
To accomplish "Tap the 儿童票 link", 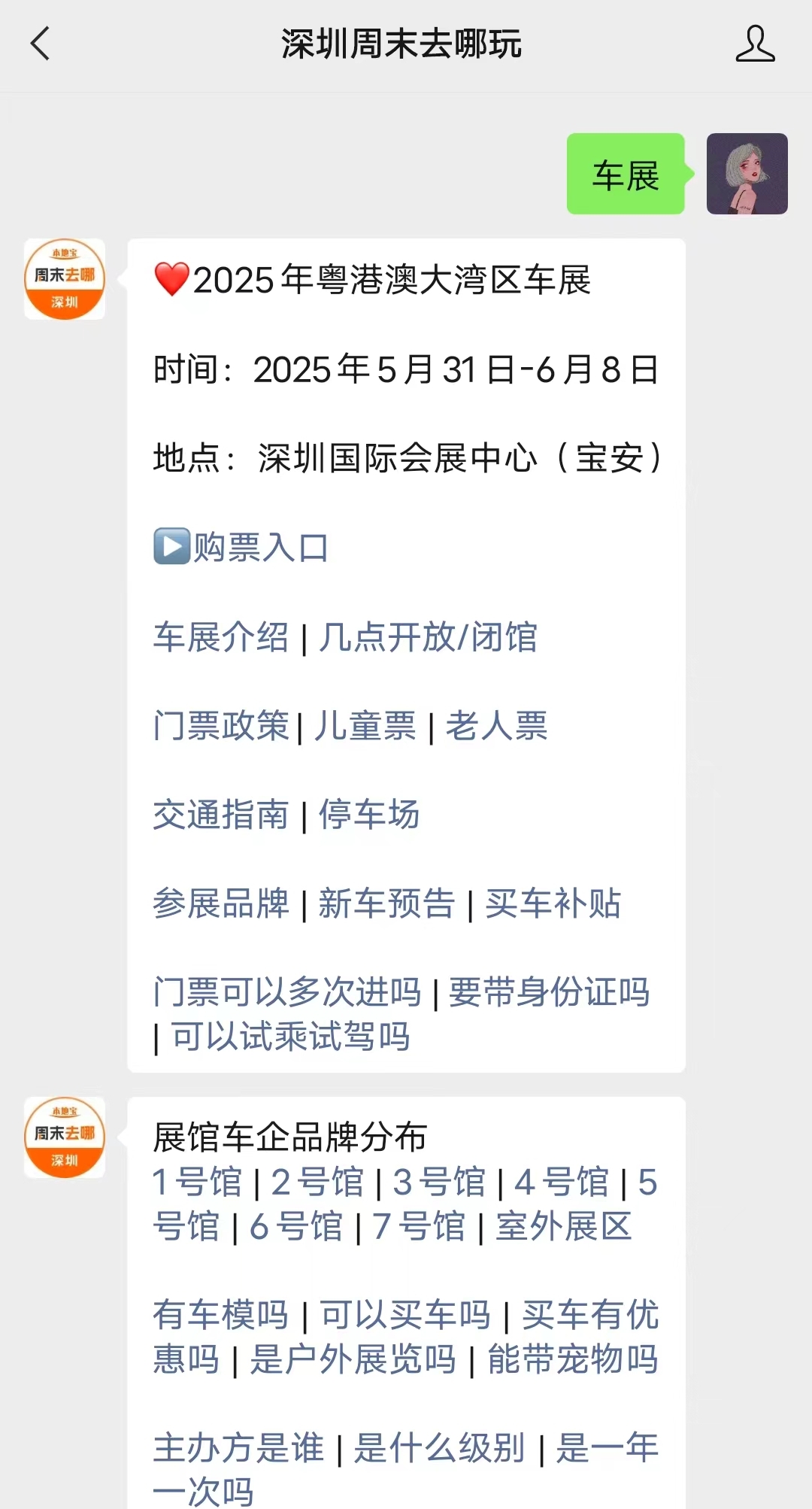I will coord(365,726).
